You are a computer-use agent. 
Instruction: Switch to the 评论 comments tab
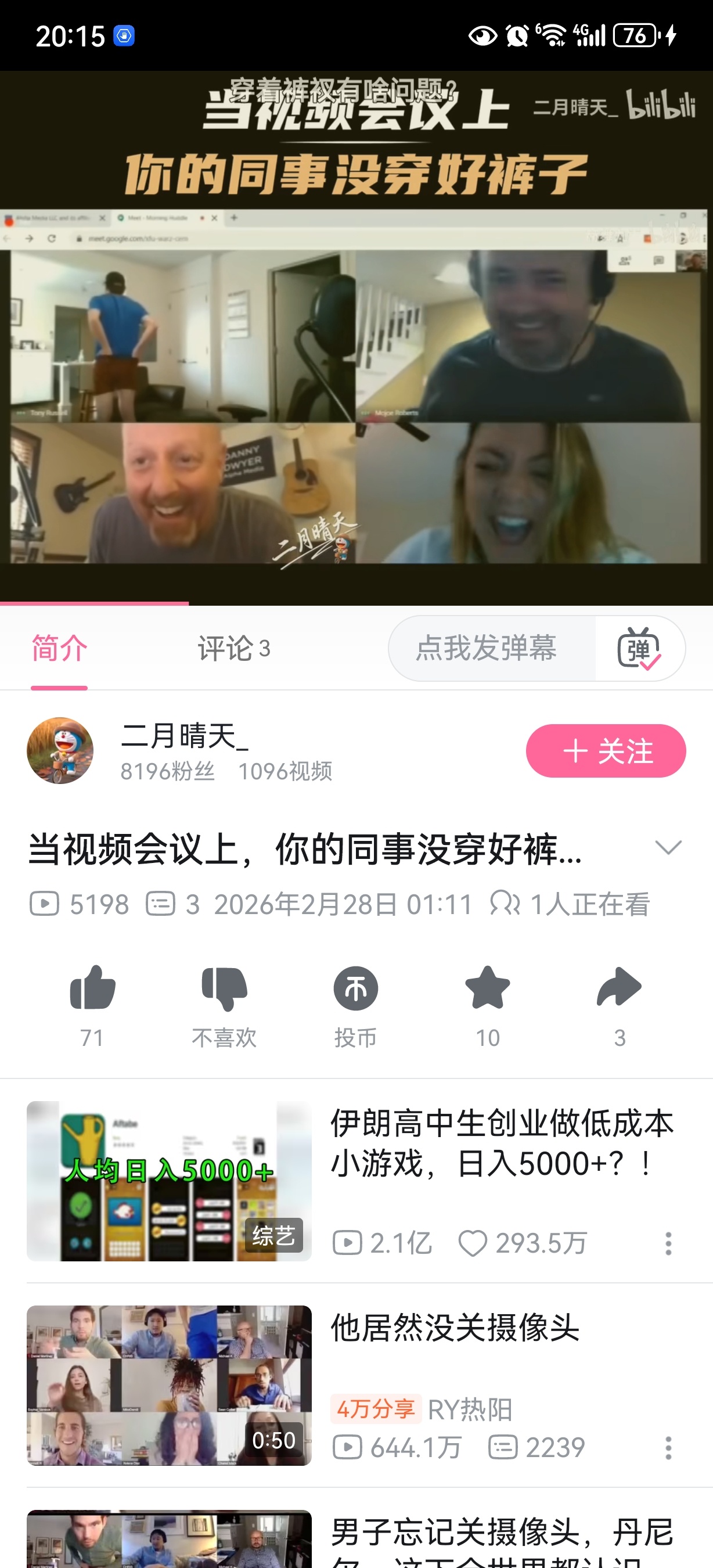(233, 648)
